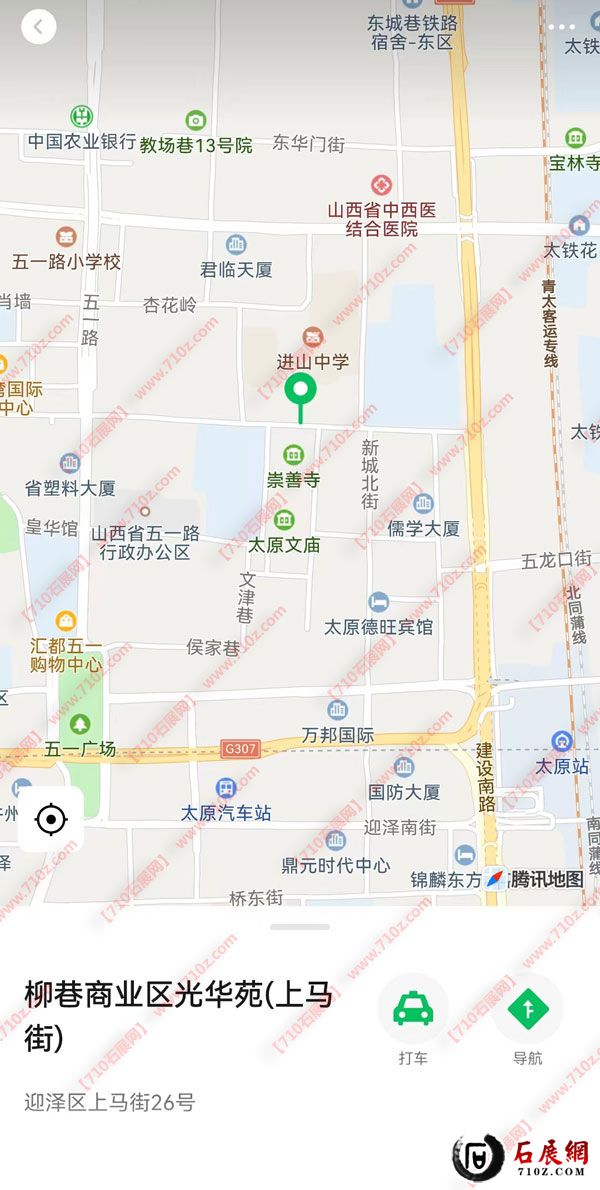
Task: Recenter map on my current location
Action: [x=50, y=820]
